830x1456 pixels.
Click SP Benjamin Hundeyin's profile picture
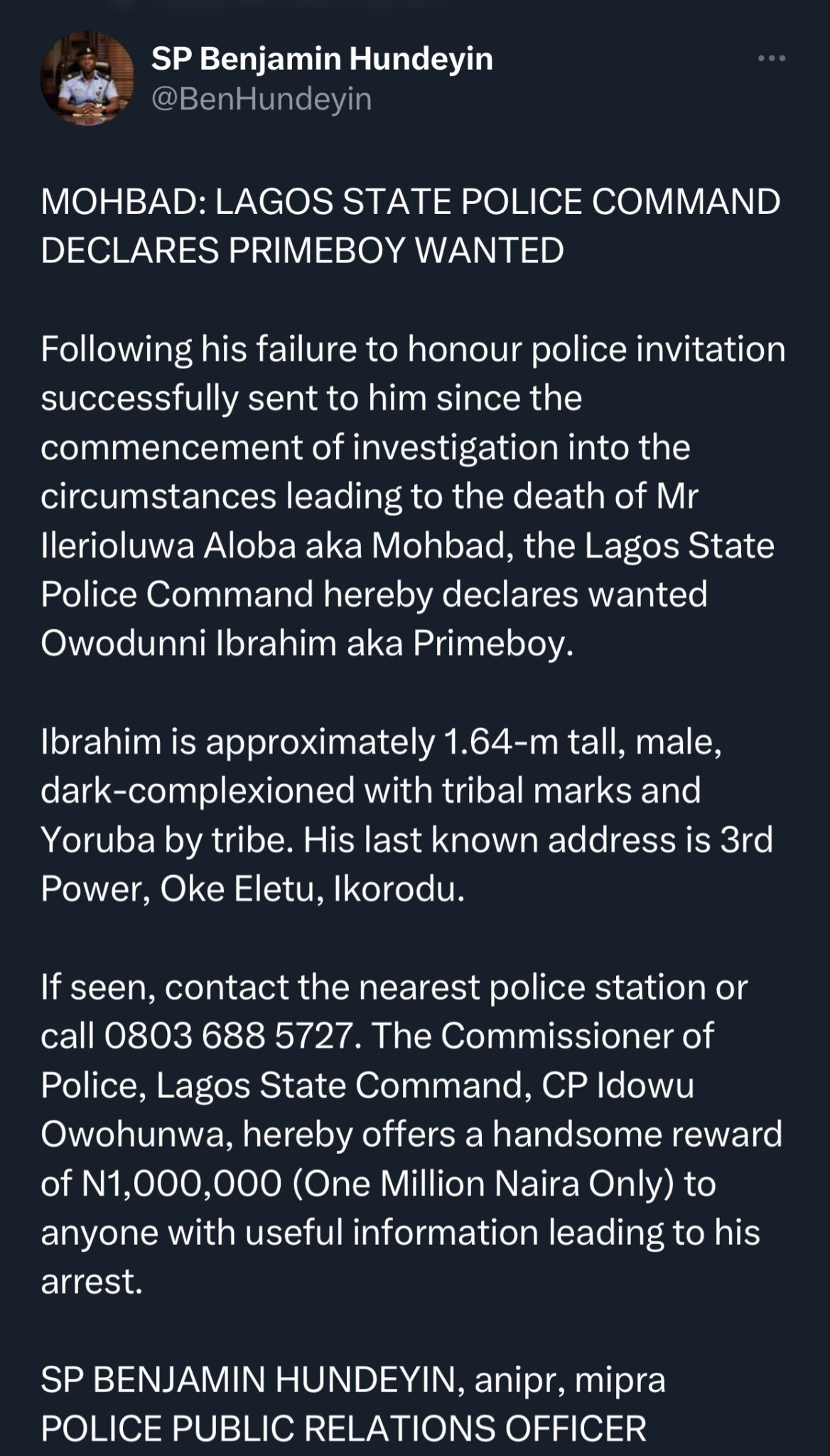(x=87, y=76)
